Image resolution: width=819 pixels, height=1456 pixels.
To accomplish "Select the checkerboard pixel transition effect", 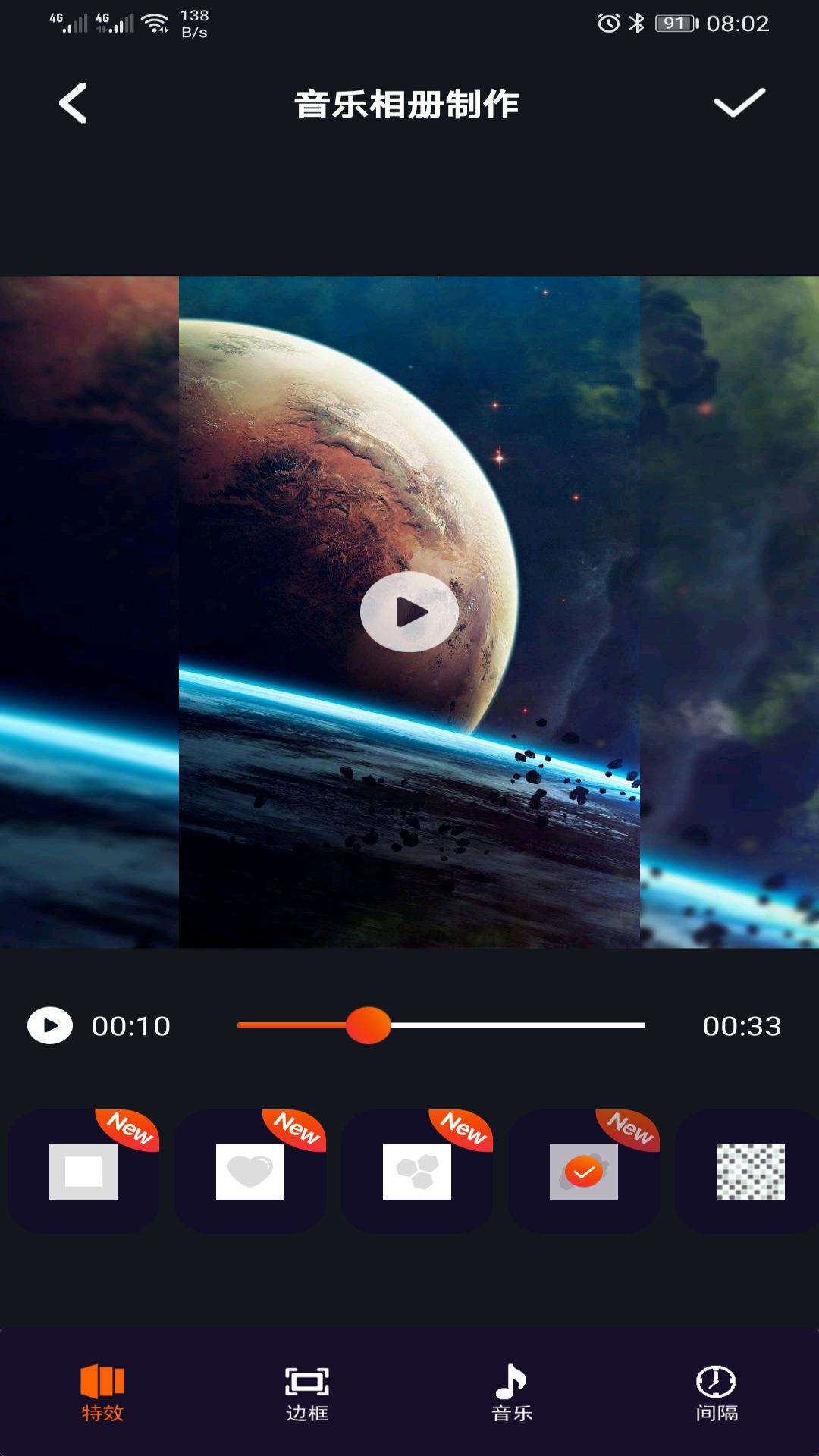I will pos(749,1171).
